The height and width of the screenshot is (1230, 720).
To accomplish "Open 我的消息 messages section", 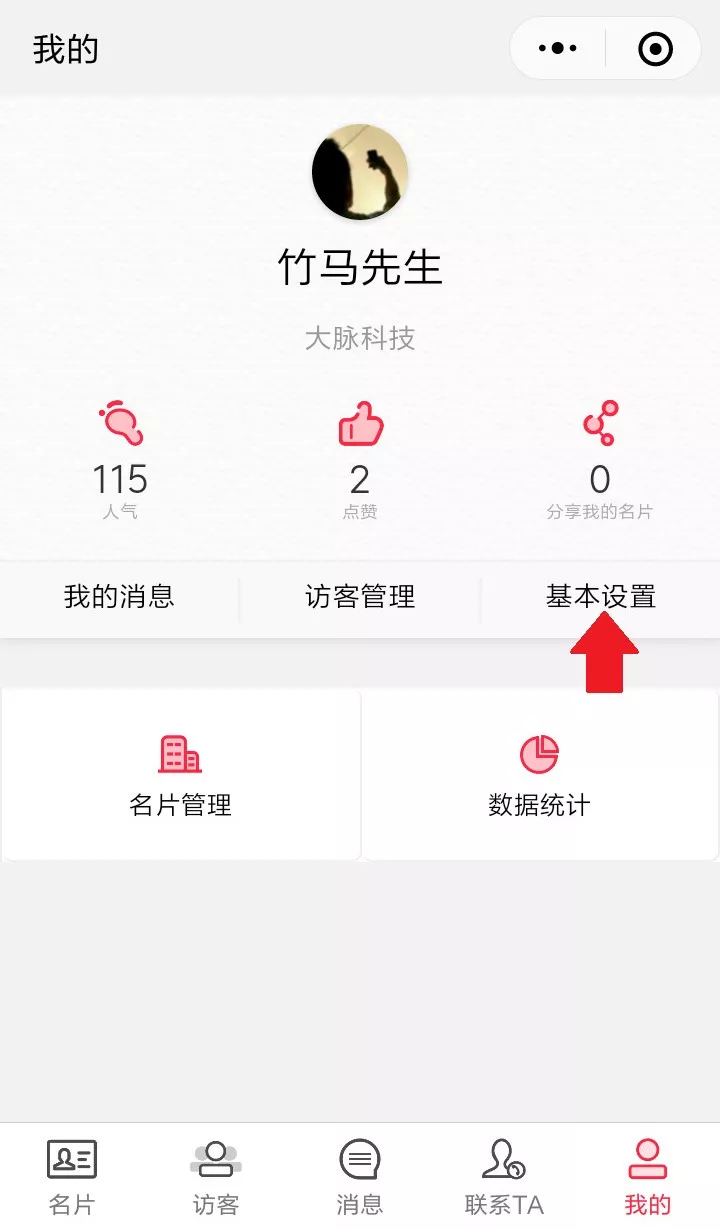I will click(x=119, y=596).
